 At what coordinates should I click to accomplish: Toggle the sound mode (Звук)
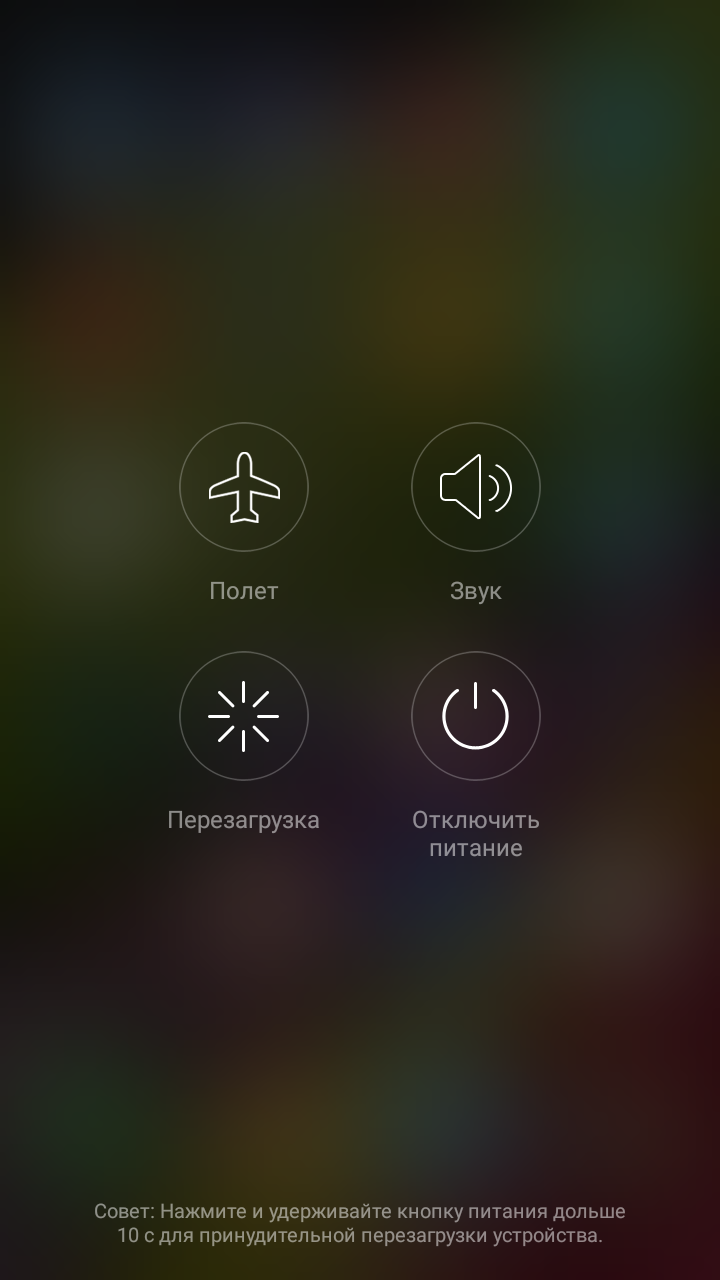476,487
